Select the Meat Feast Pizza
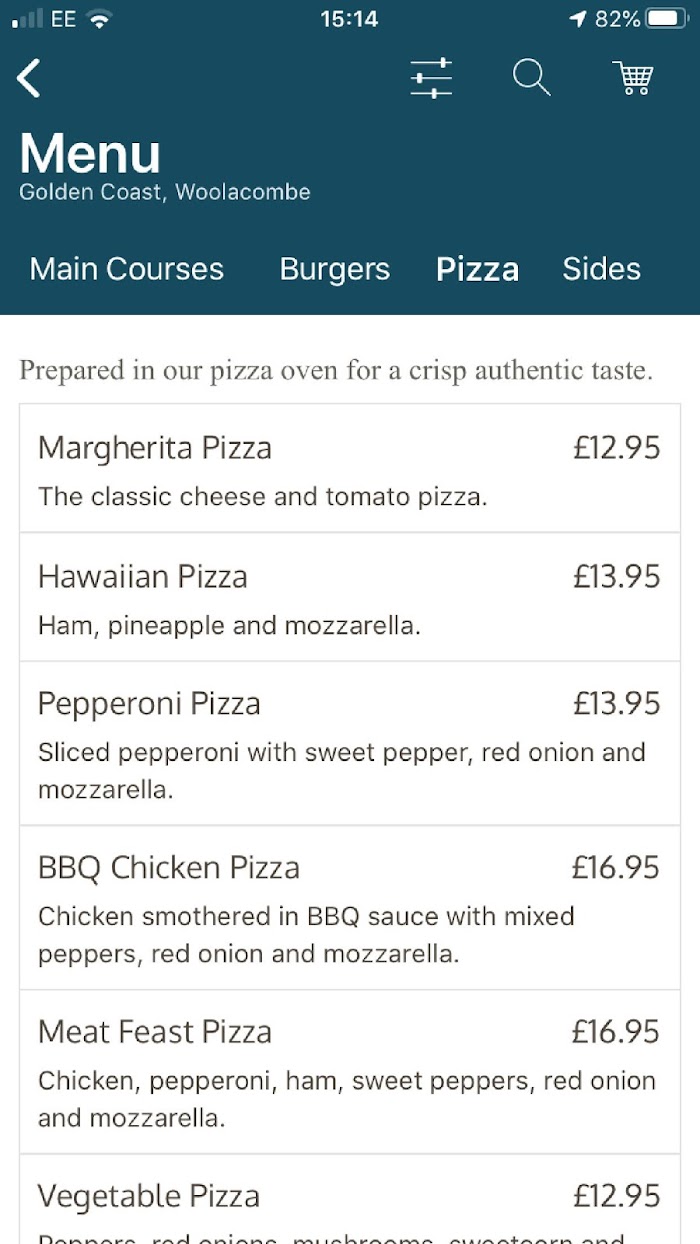Screen dimensions: 700x1244 pyautogui.click(x=350, y=1072)
